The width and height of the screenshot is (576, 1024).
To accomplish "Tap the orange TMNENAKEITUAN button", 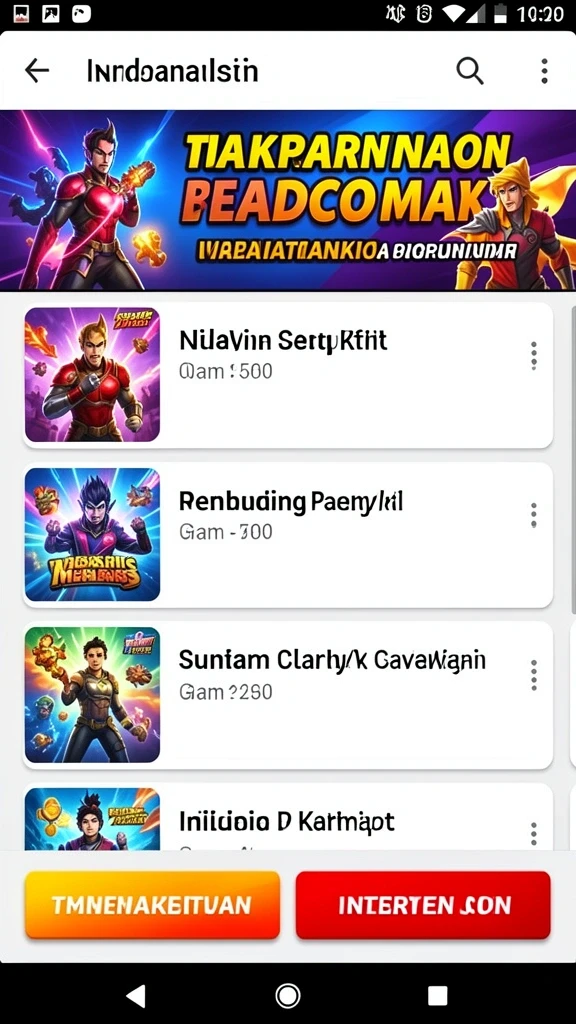I will pyautogui.click(x=152, y=904).
